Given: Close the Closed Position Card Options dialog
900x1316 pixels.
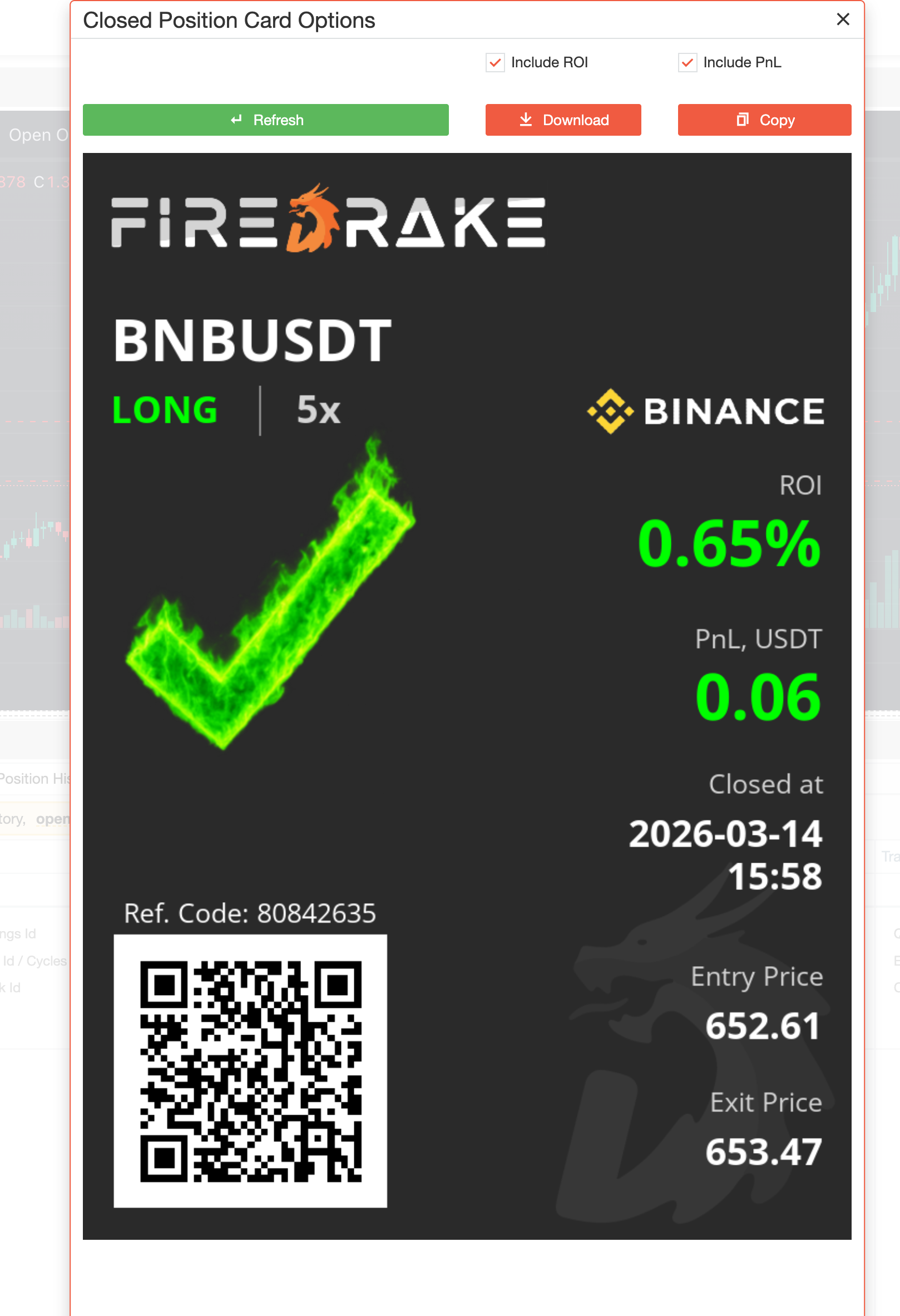Looking at the screenshot, I should [842, 20].
